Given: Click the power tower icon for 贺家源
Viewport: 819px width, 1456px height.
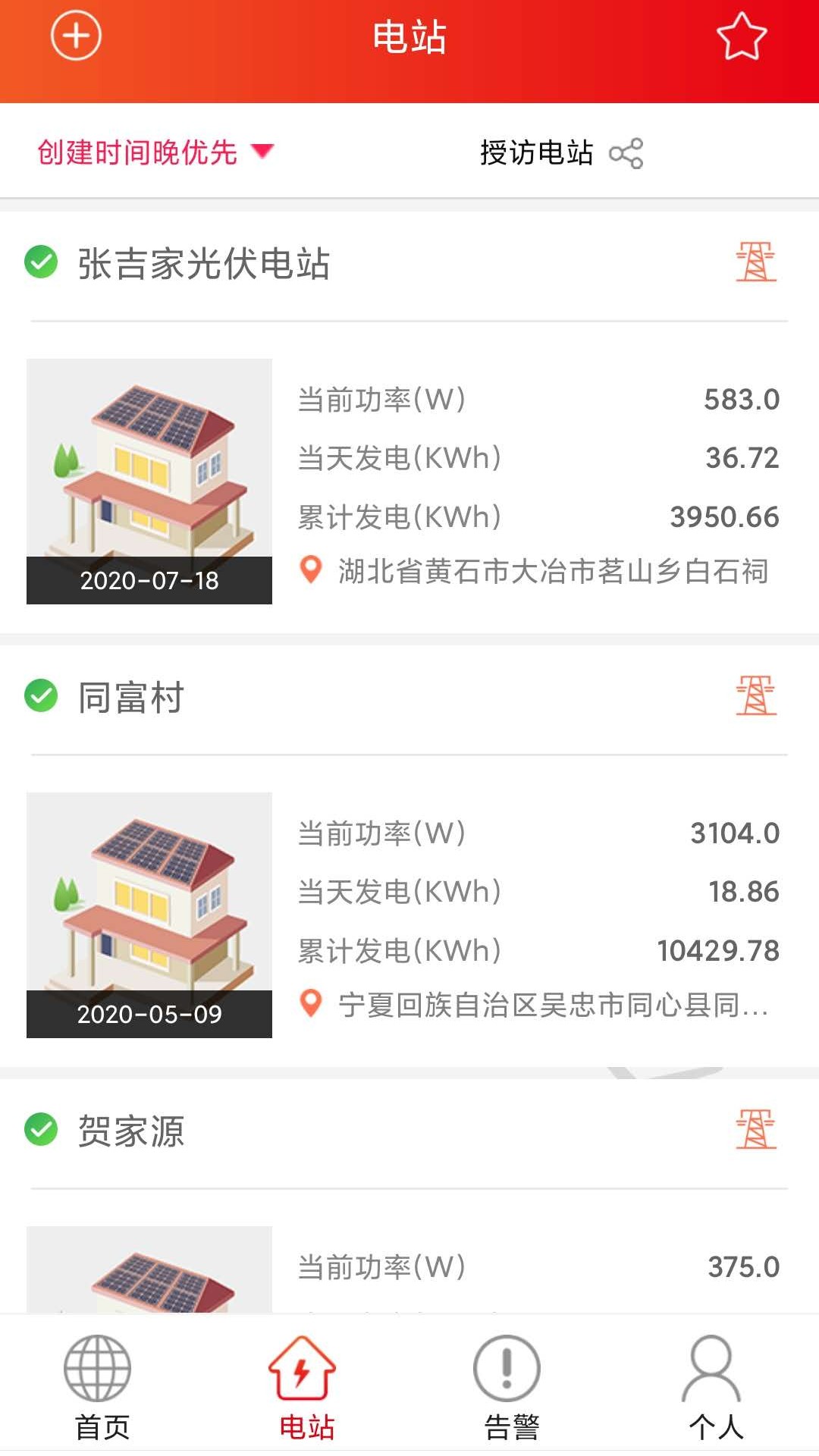Looking at the screenshot, I should click(755, 1130).
